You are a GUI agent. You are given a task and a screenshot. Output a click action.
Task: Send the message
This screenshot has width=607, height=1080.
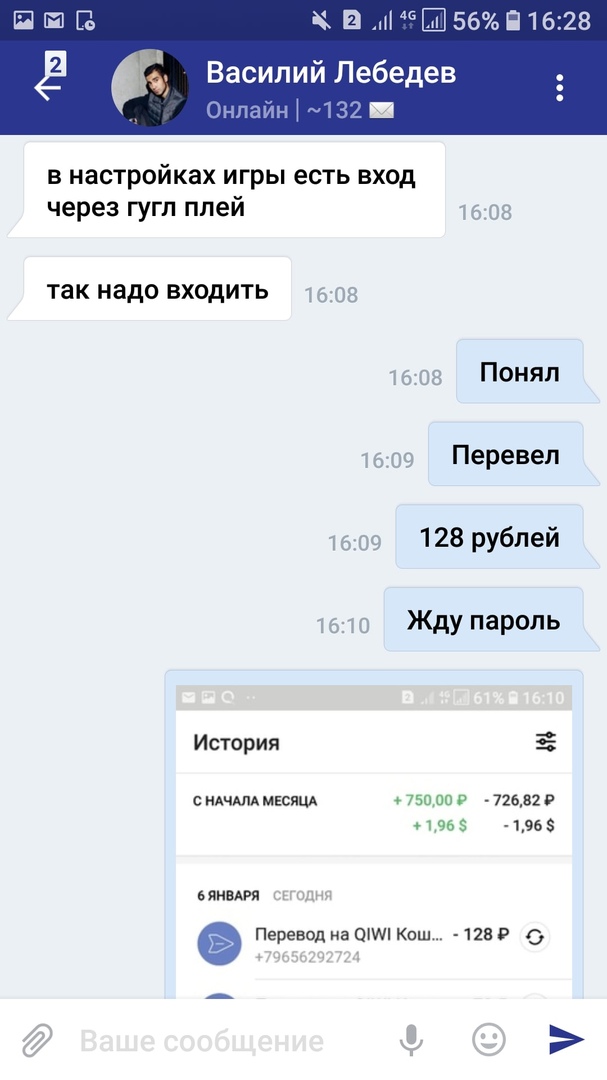[565, 1041]
